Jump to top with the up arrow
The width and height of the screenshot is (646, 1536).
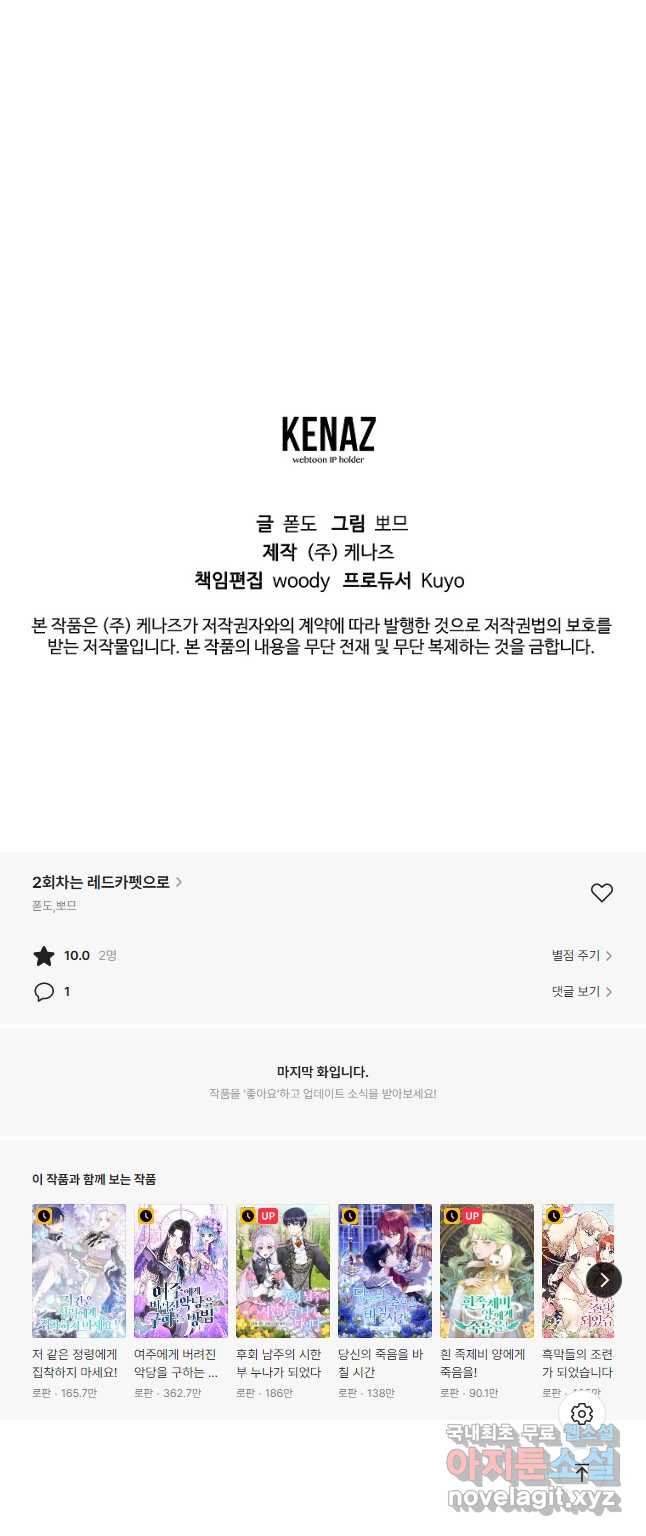click(582, 1471)
